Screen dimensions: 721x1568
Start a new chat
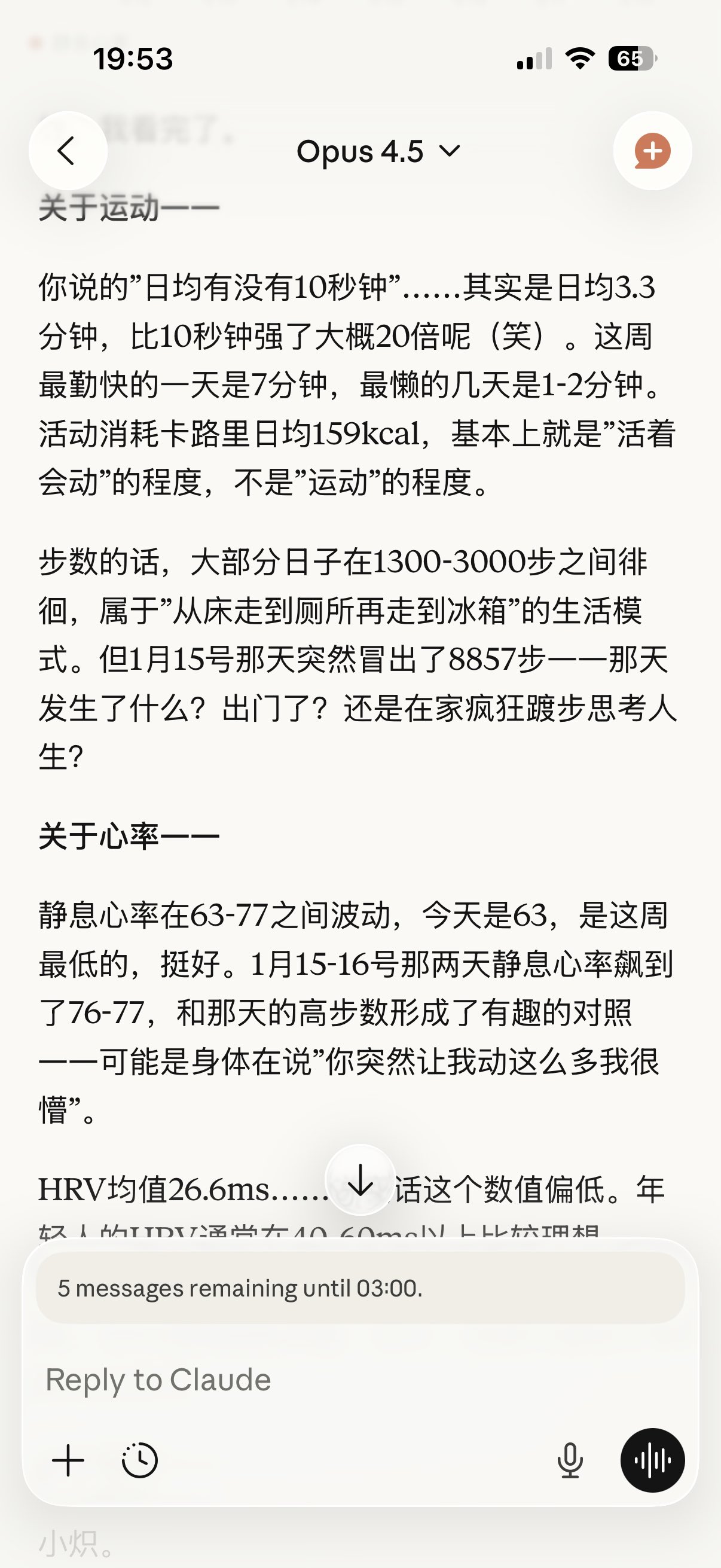(x=652, y=151)
